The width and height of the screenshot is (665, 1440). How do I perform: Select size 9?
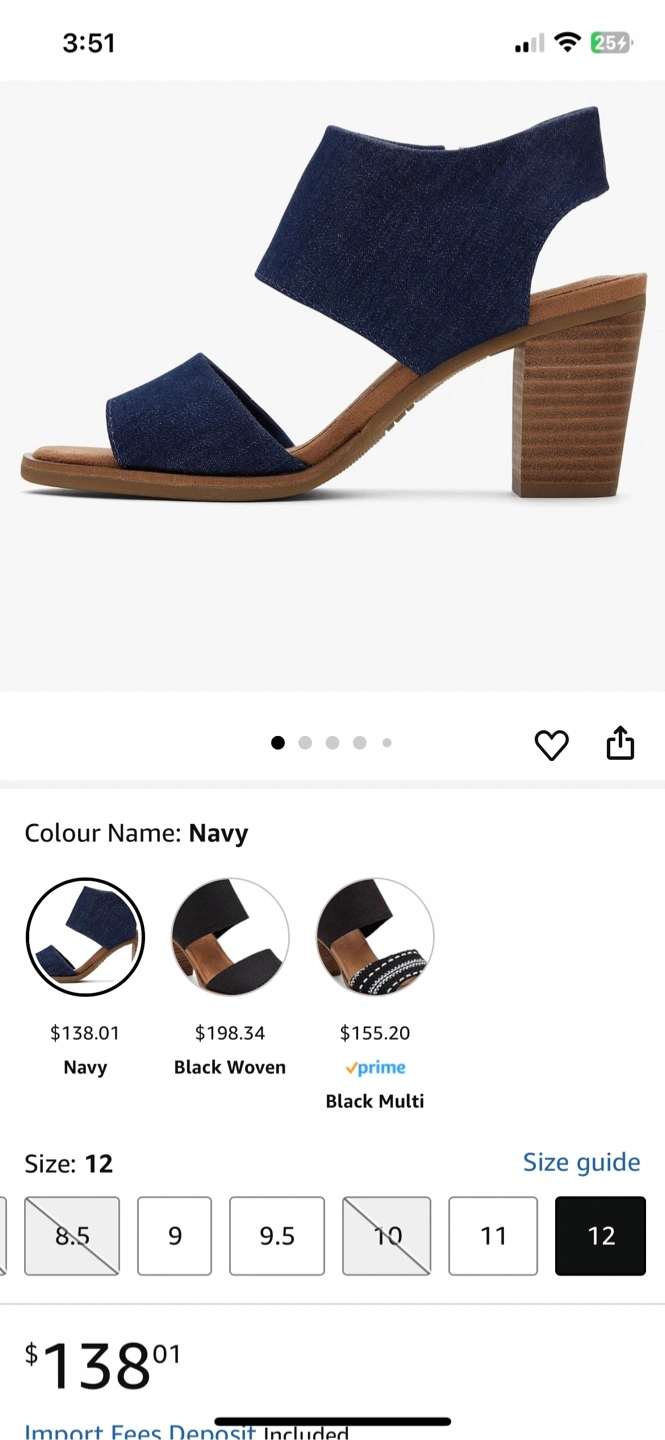tap(175, 1236)
